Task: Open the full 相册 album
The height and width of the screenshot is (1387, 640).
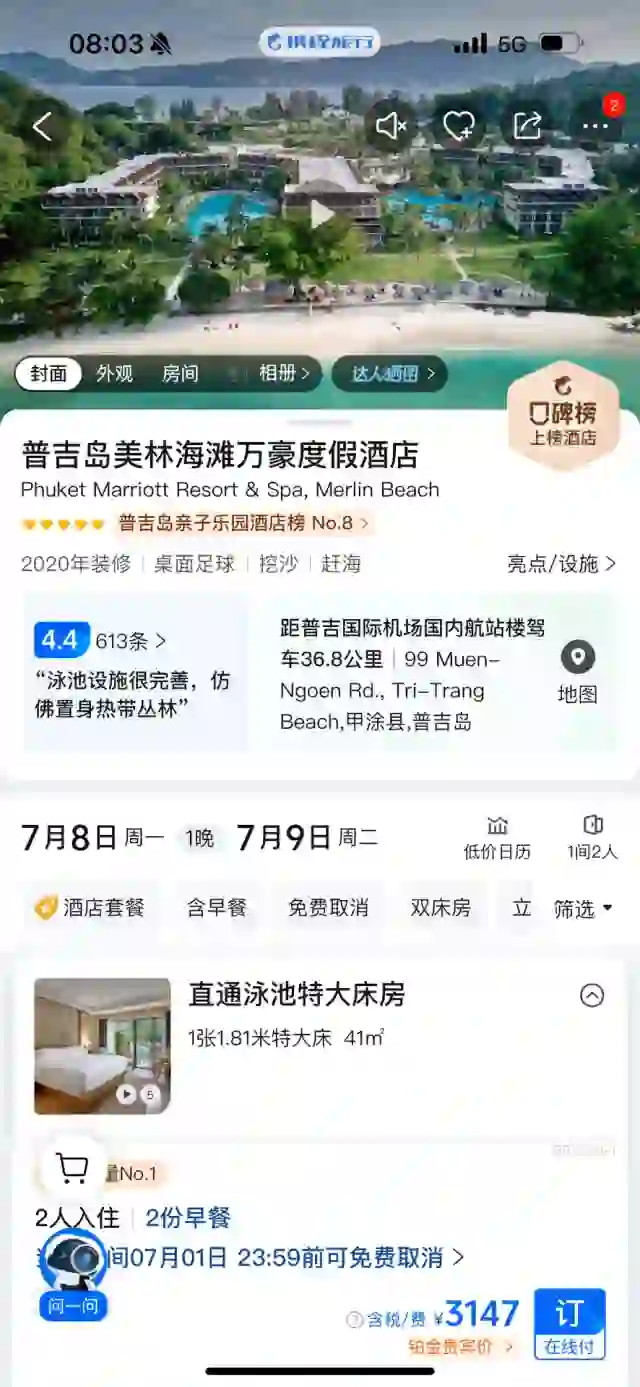Action: [284, 374]
